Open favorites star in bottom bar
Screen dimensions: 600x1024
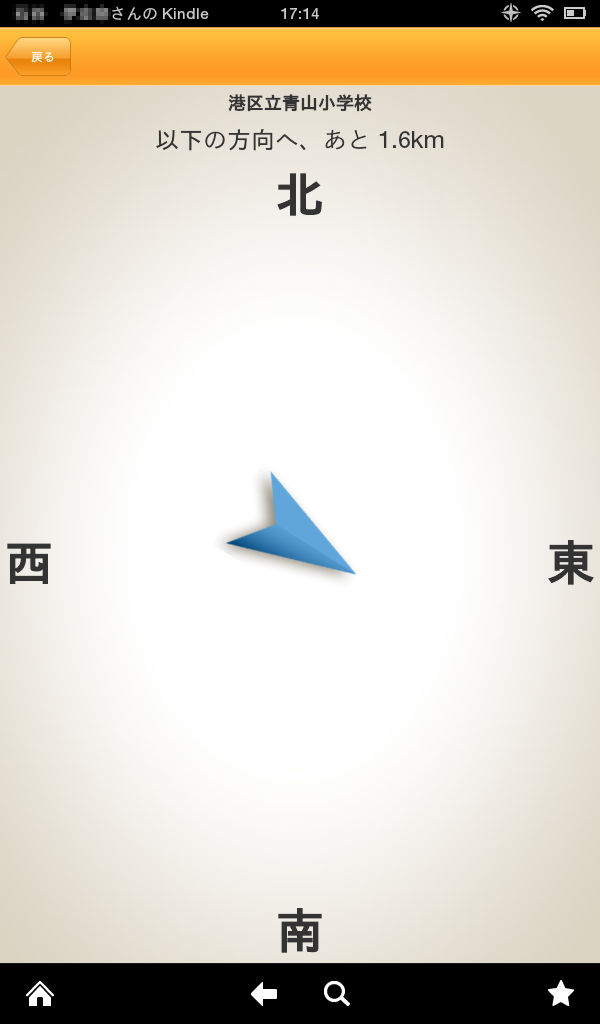coord(561,993)
